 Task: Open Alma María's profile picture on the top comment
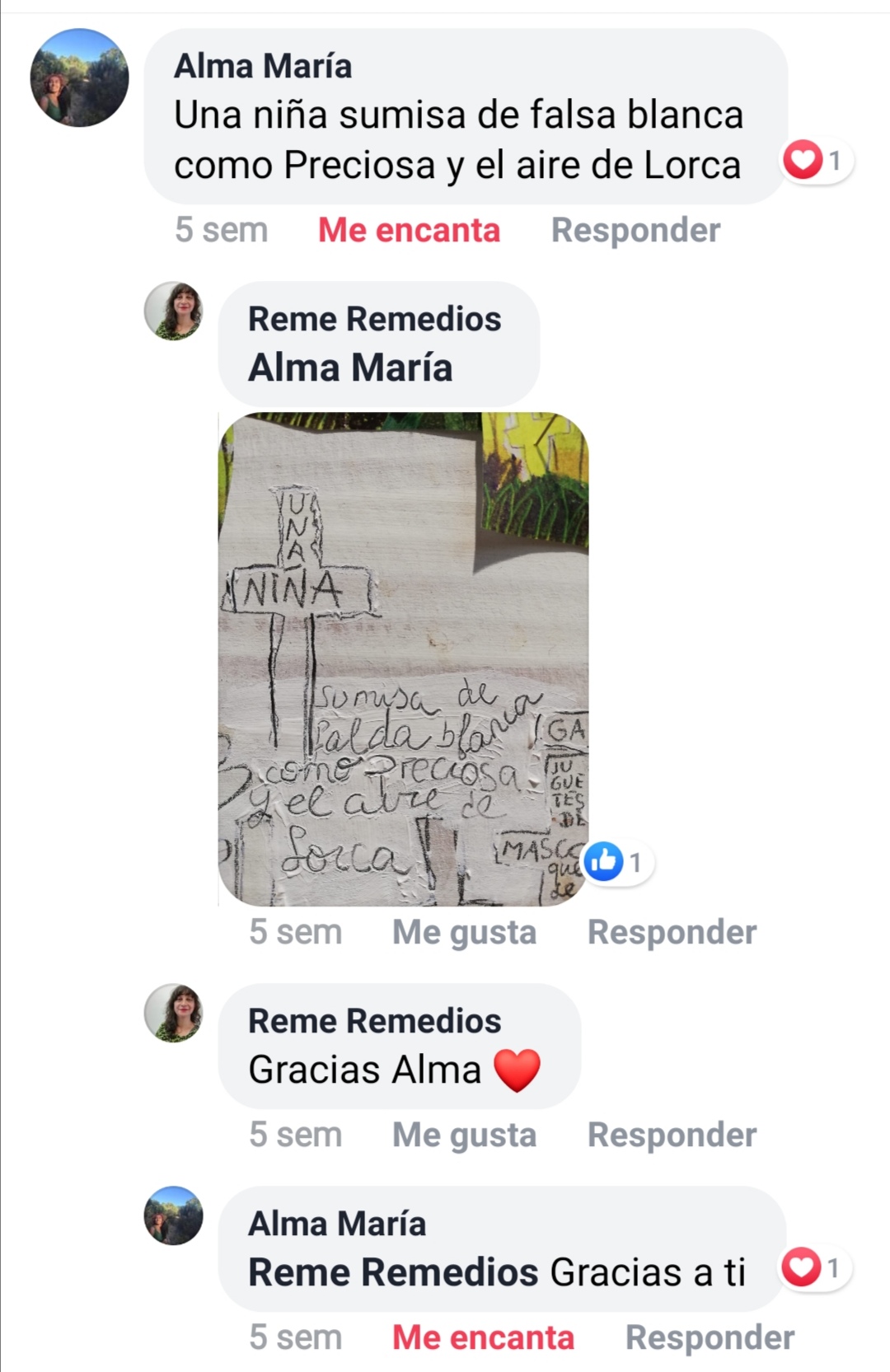[79, 77]
